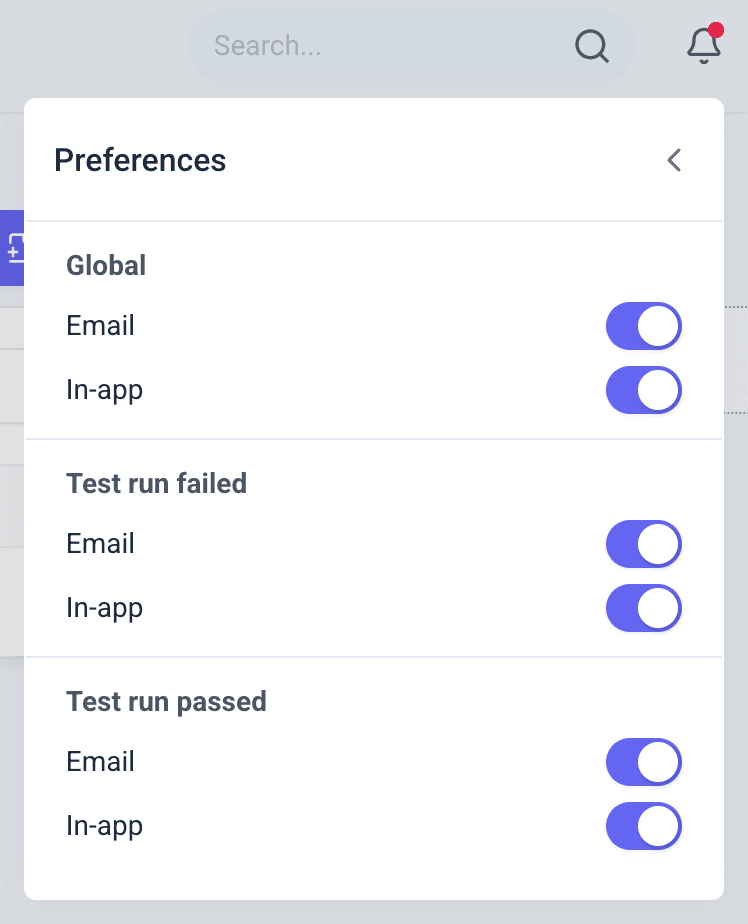Disable the global Email notifications toggle
This screenshot has height=924, width=748.
(643, 326)
